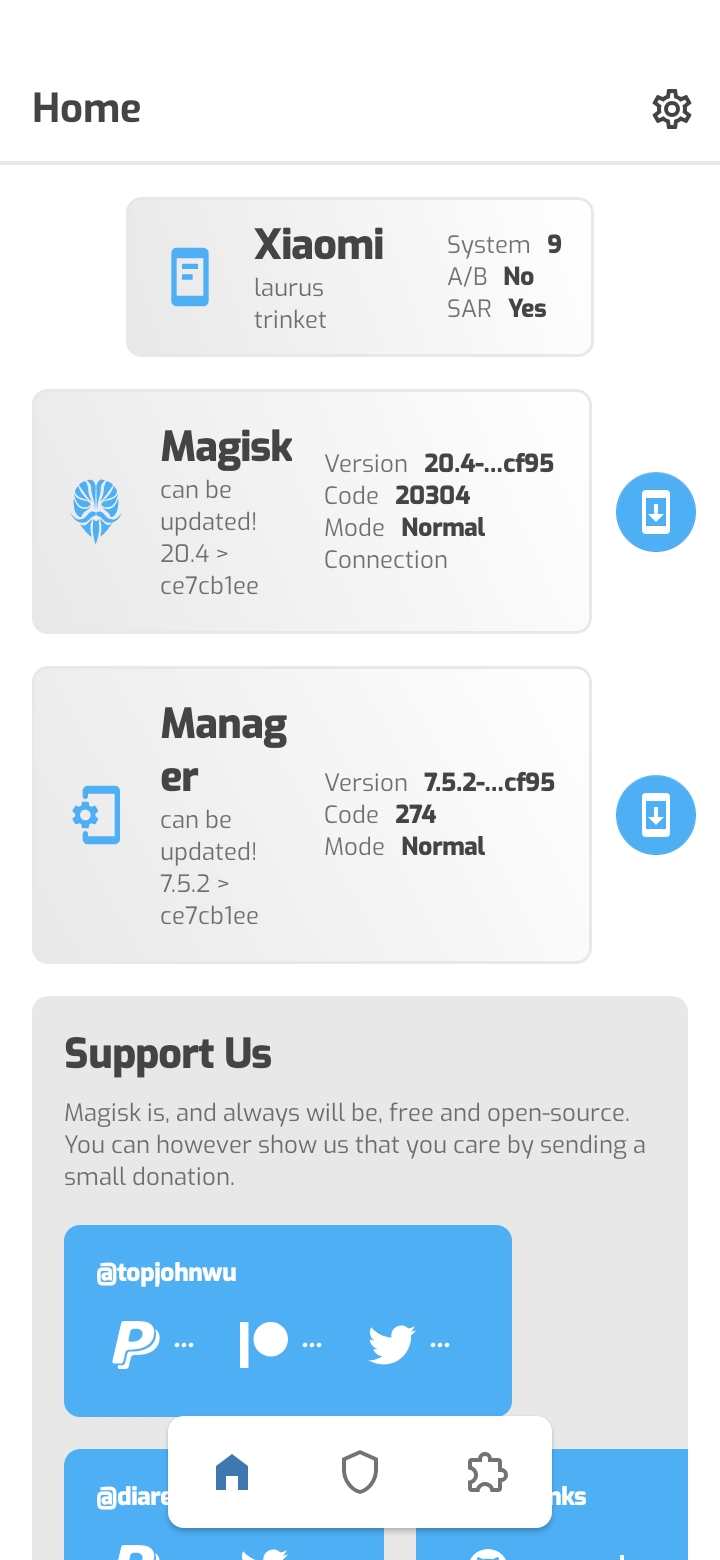Open topjohnwu's Patreon page
The width and height of the screenshot is (720, 1560).
pyautogui.click(x=280, y=1344)
